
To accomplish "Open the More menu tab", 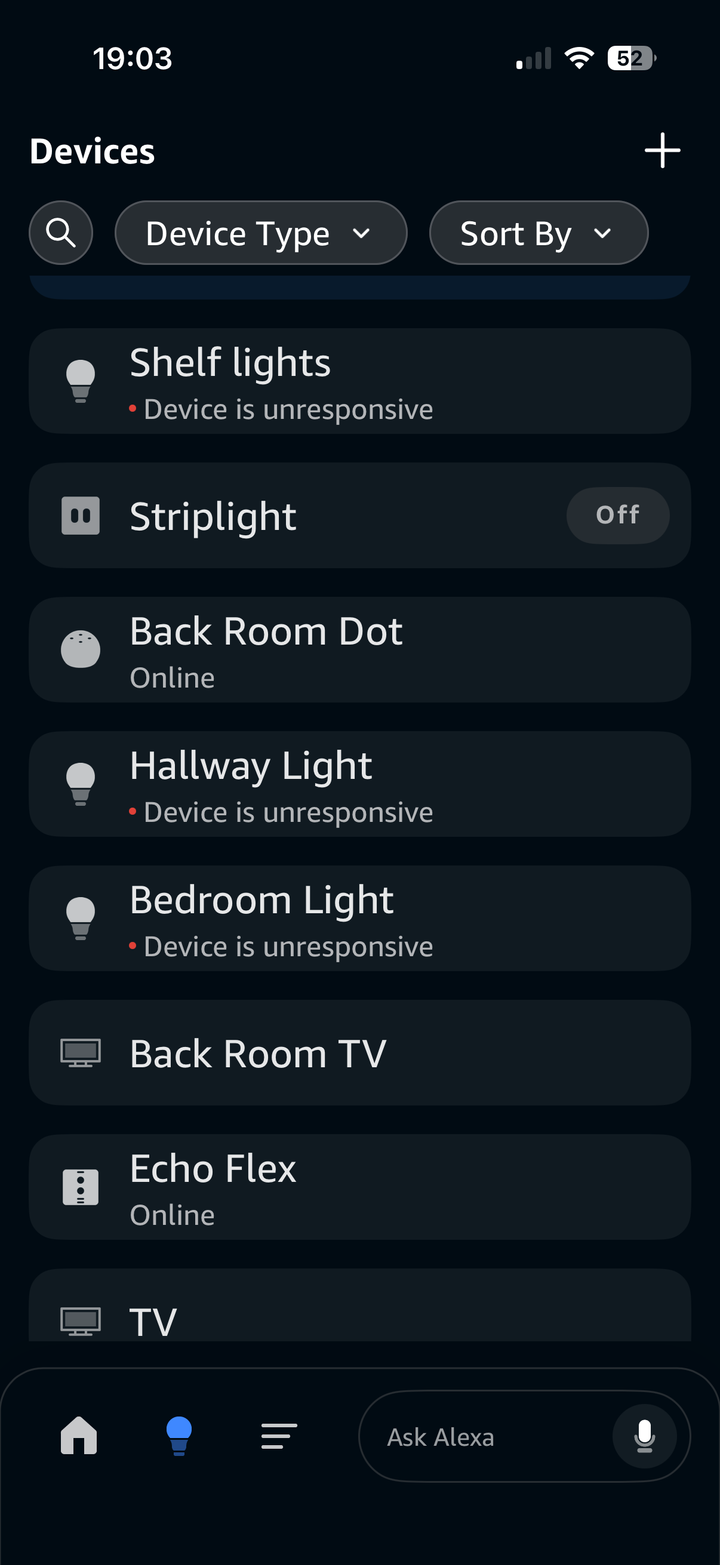I will click(279, 1437).
